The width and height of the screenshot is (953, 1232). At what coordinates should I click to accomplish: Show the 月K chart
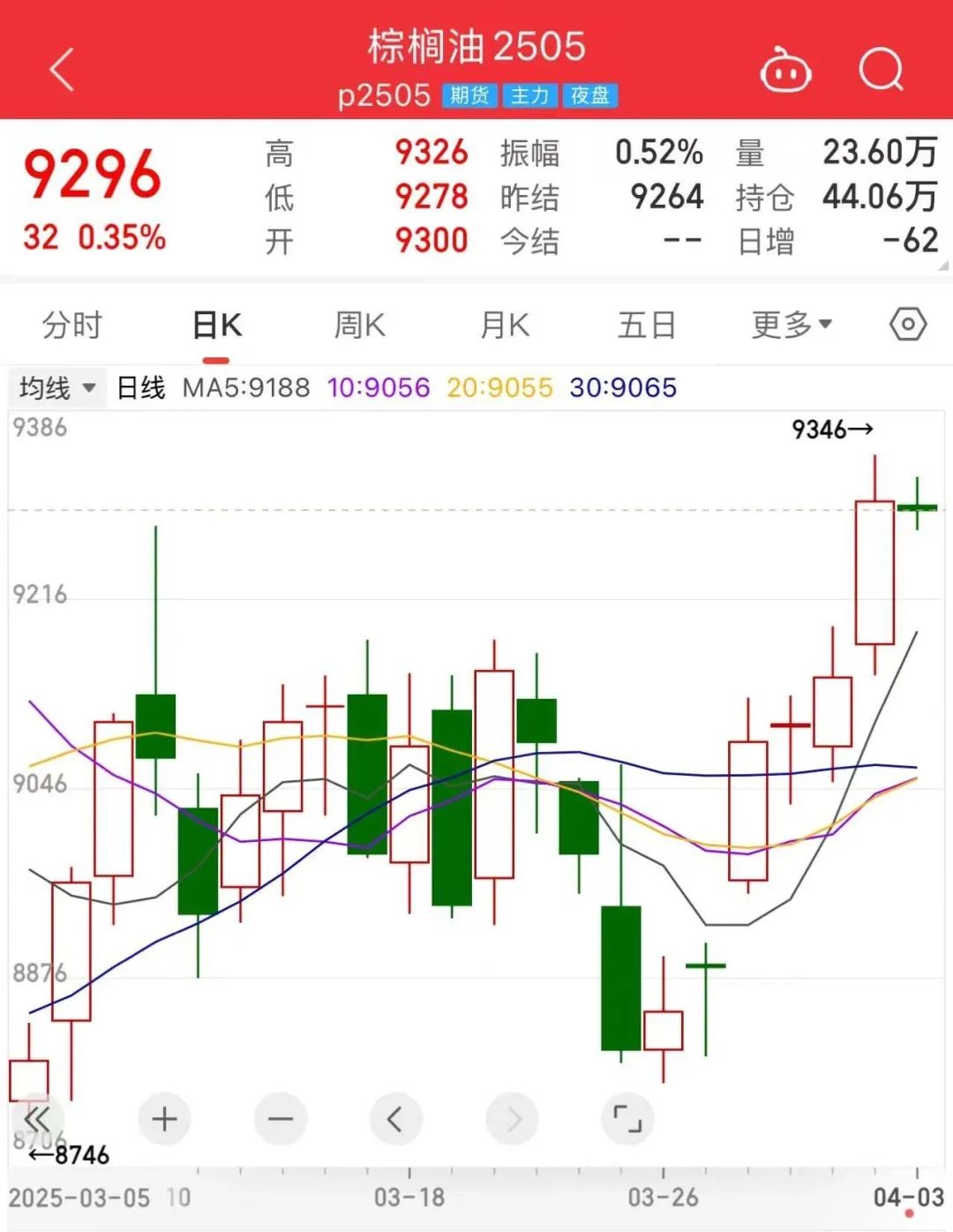(504, 326)
